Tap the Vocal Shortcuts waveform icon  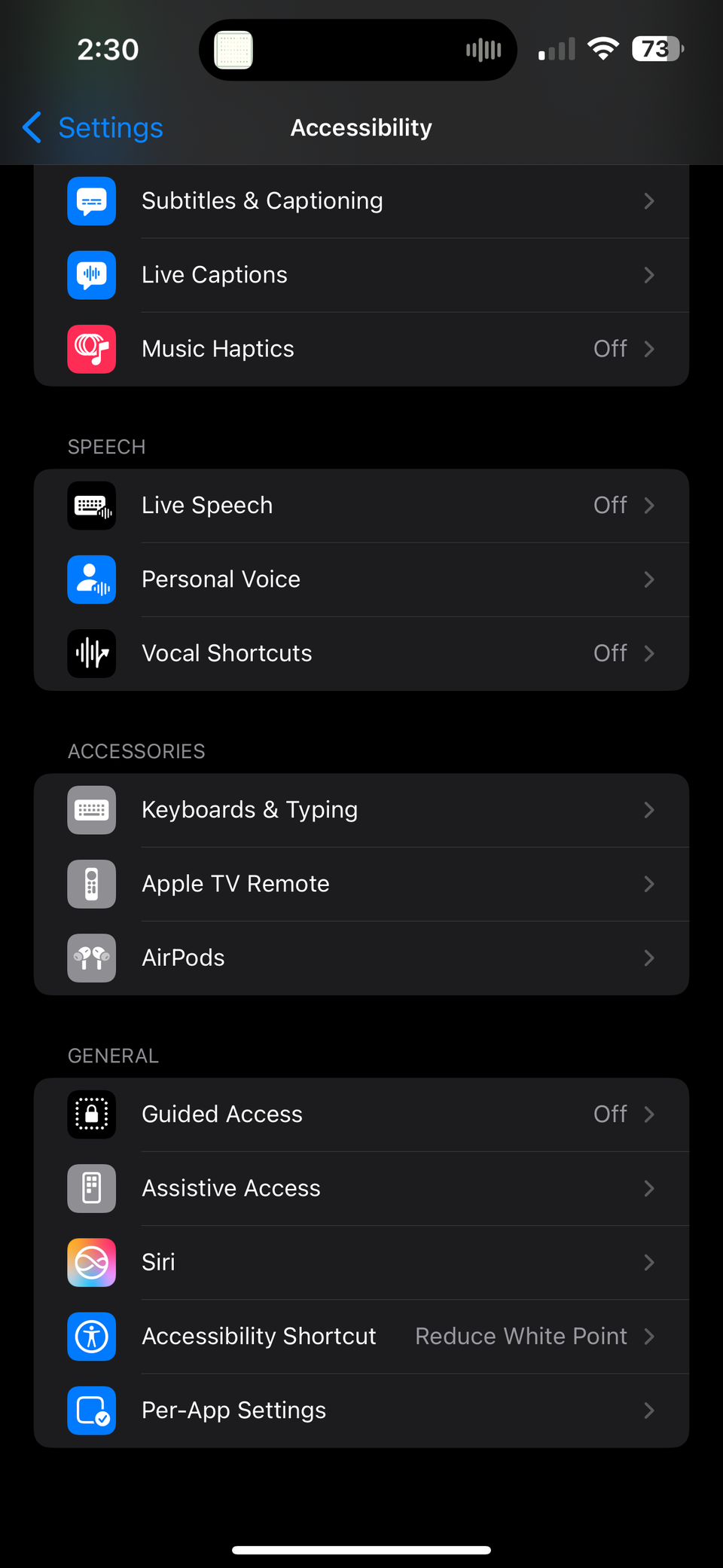point(91,653)
